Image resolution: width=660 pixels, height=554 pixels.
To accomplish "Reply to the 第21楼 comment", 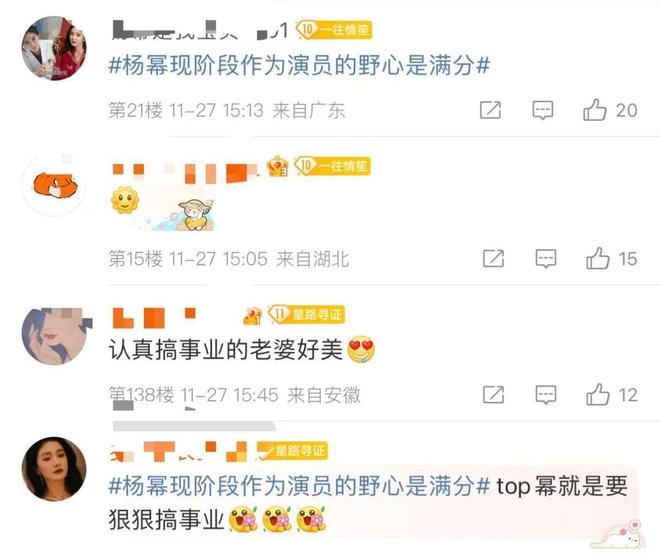I will tap(543, 110).
